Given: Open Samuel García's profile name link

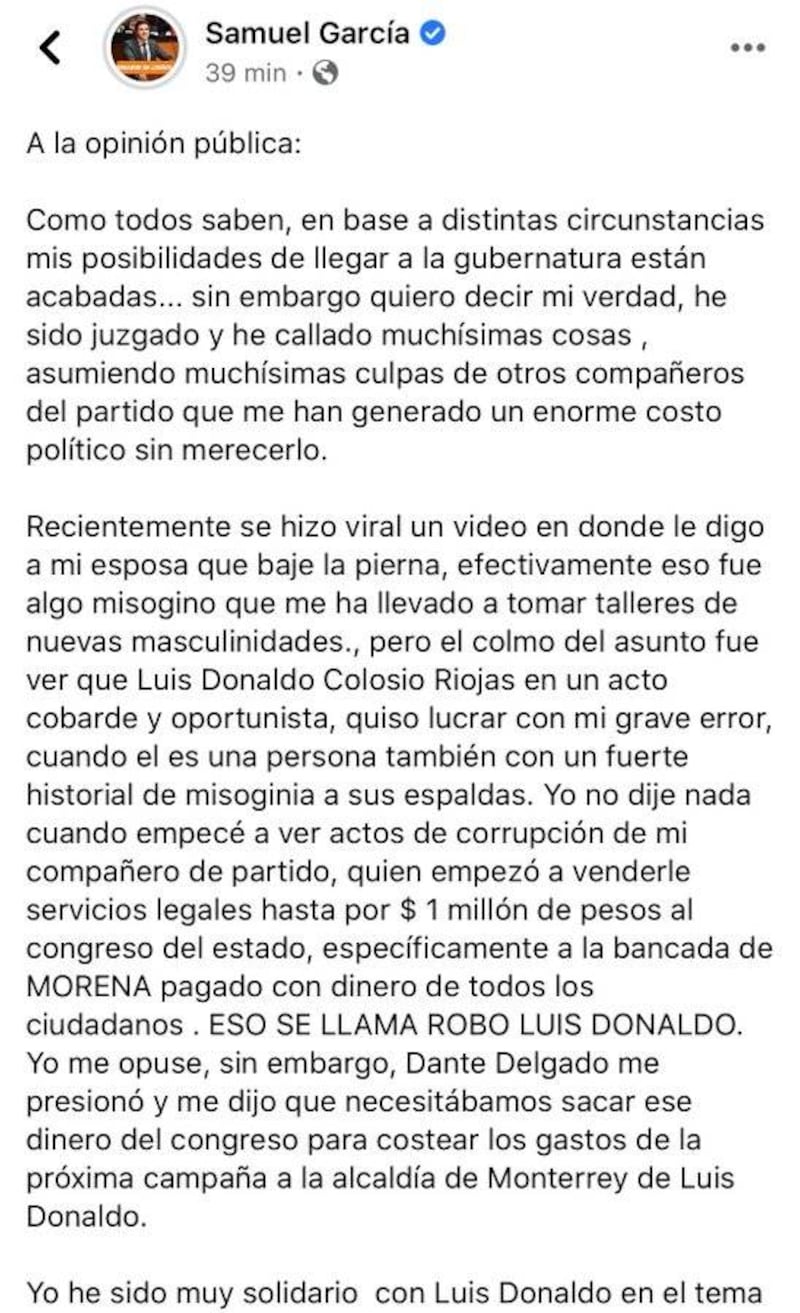Looking at the screenshot, I should click(307, 33).
